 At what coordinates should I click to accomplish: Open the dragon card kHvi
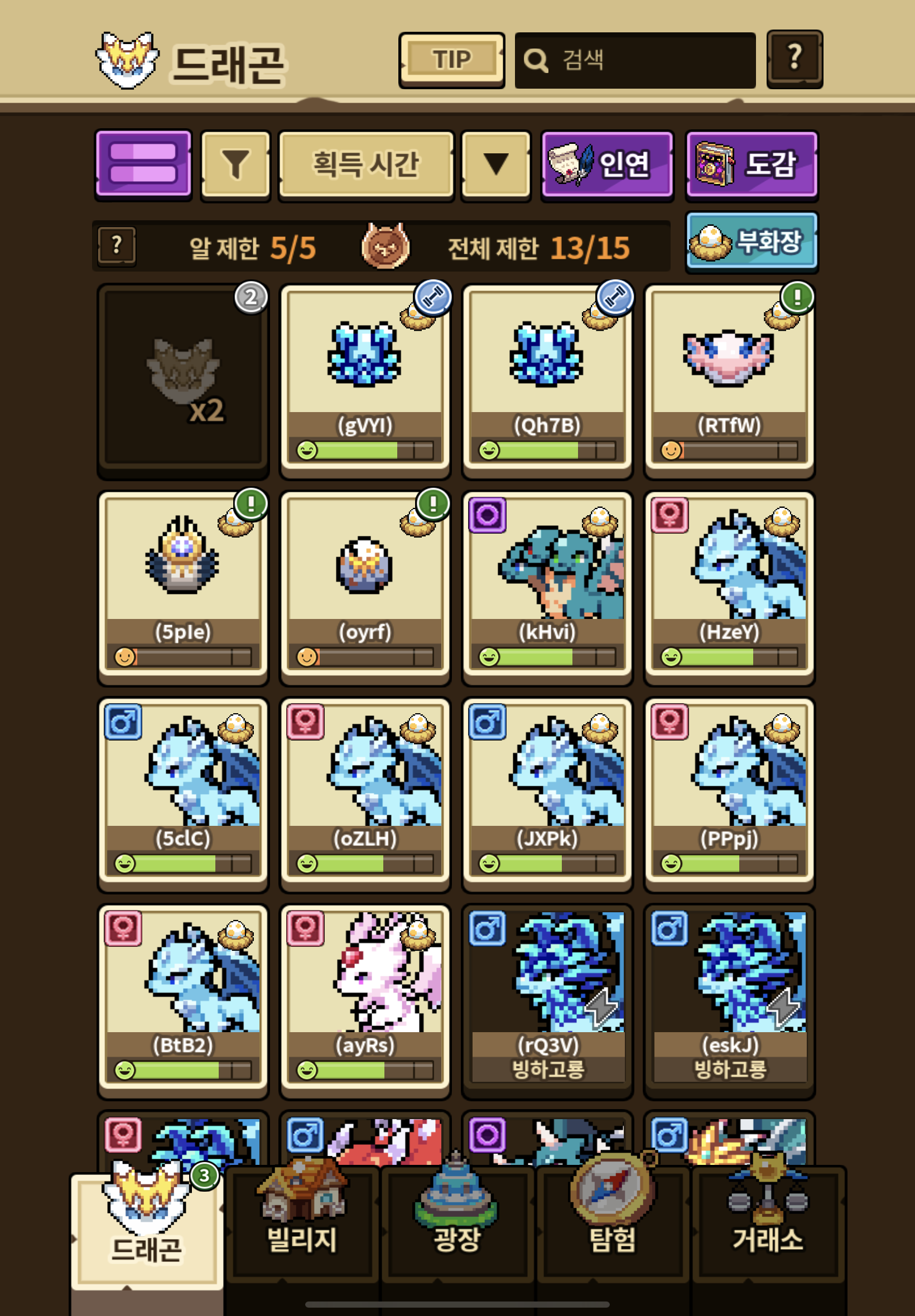[547, 587]
